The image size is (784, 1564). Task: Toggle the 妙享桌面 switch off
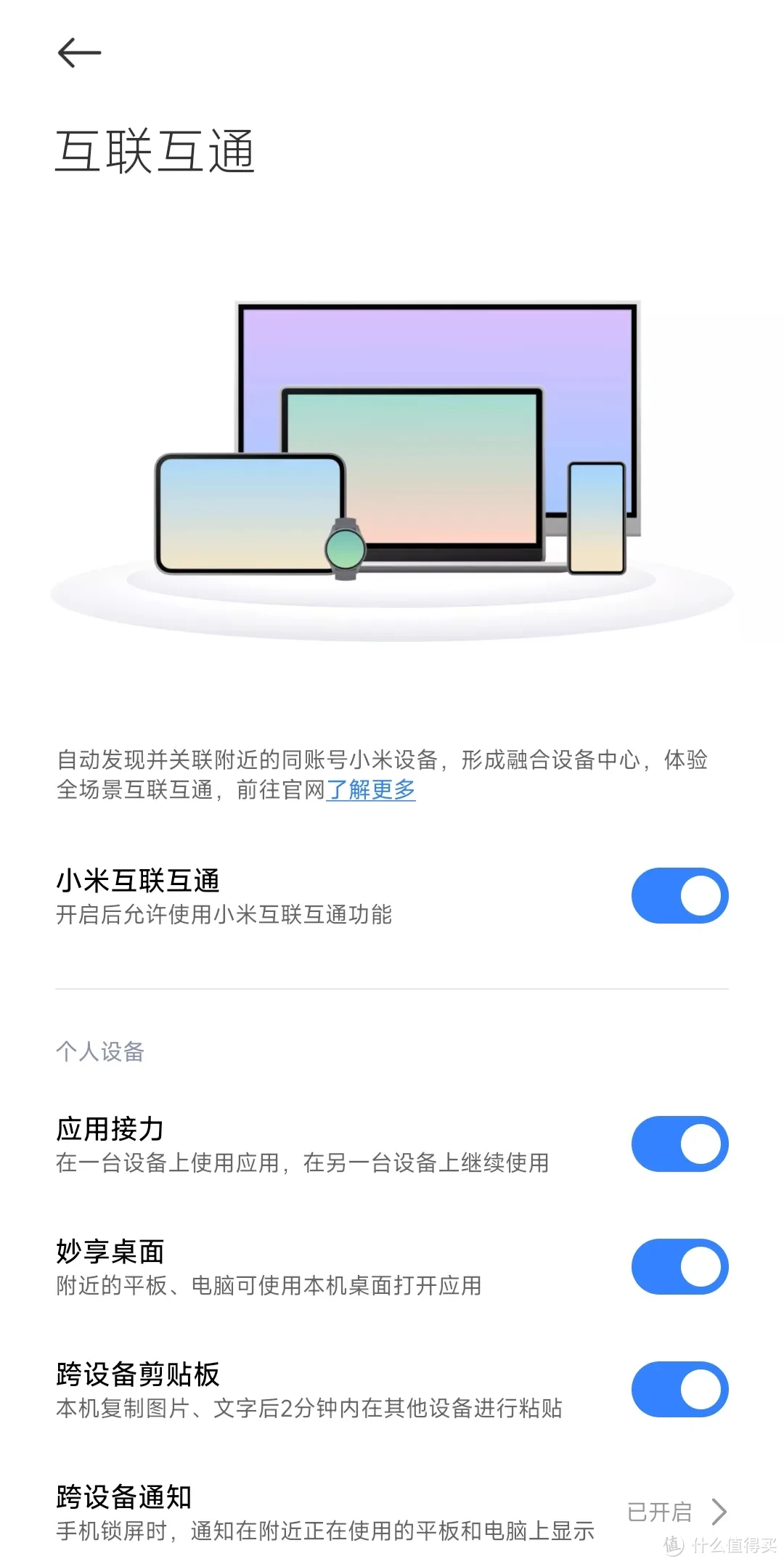pos(679,1266)
